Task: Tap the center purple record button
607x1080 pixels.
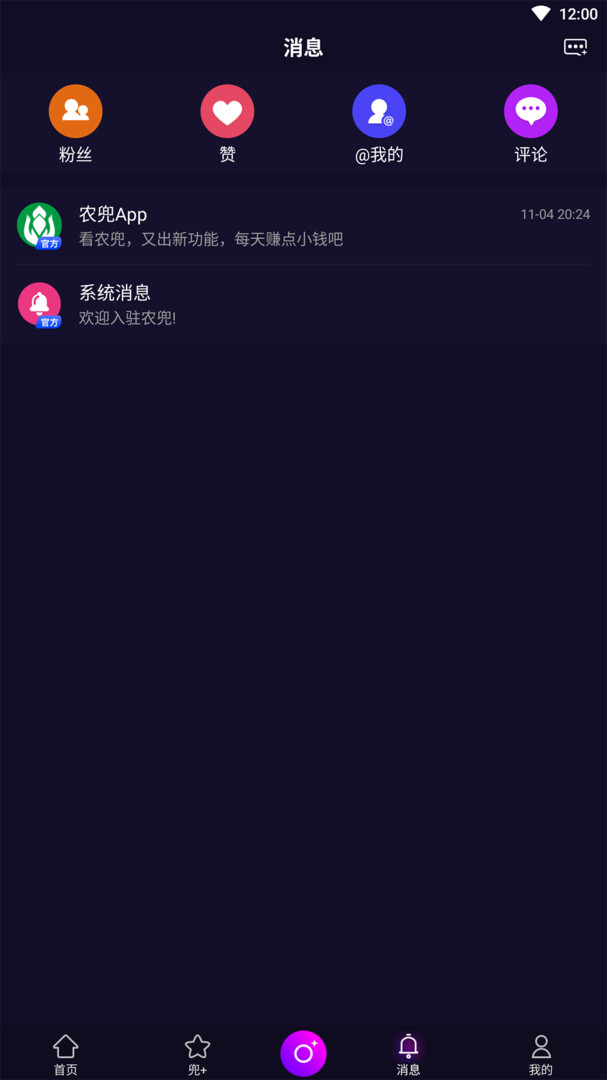Action: pyautogui.click(x=303, y=1053)
